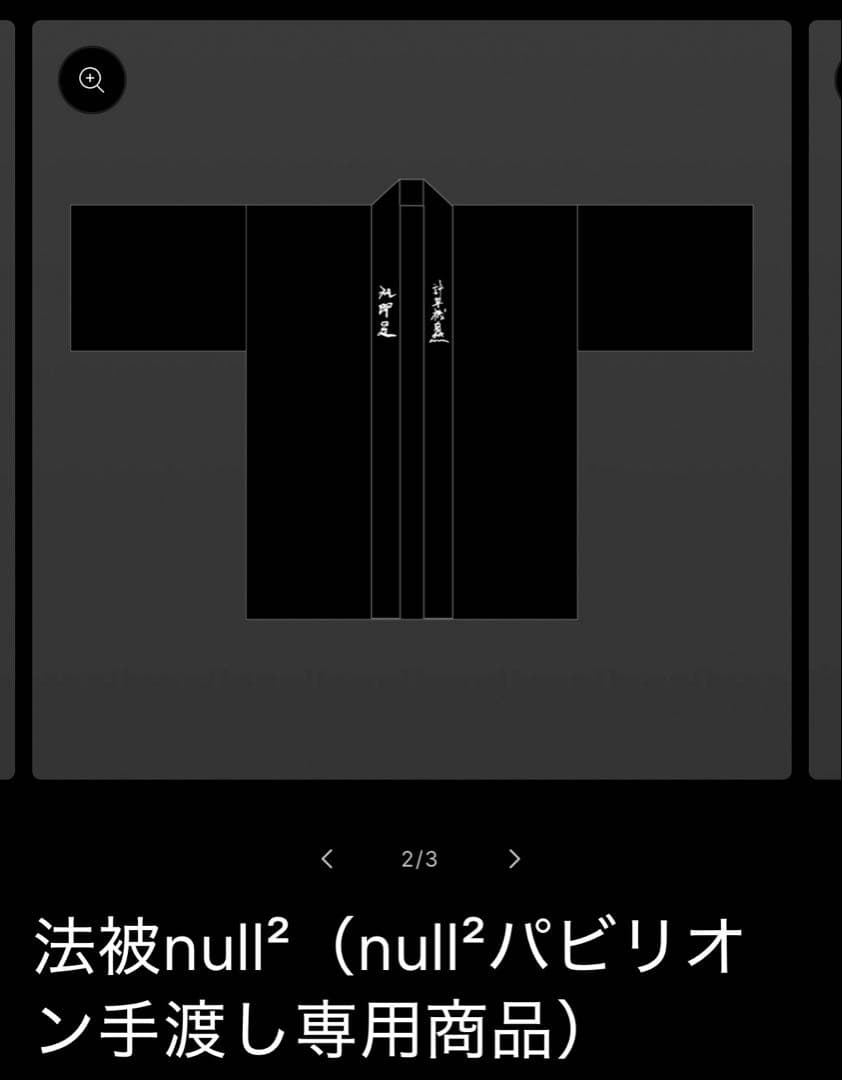842x1080 pixels.
Task: Navigate forward using the right angle bracket
Action: pyautogui.click(x=515, y=857)
